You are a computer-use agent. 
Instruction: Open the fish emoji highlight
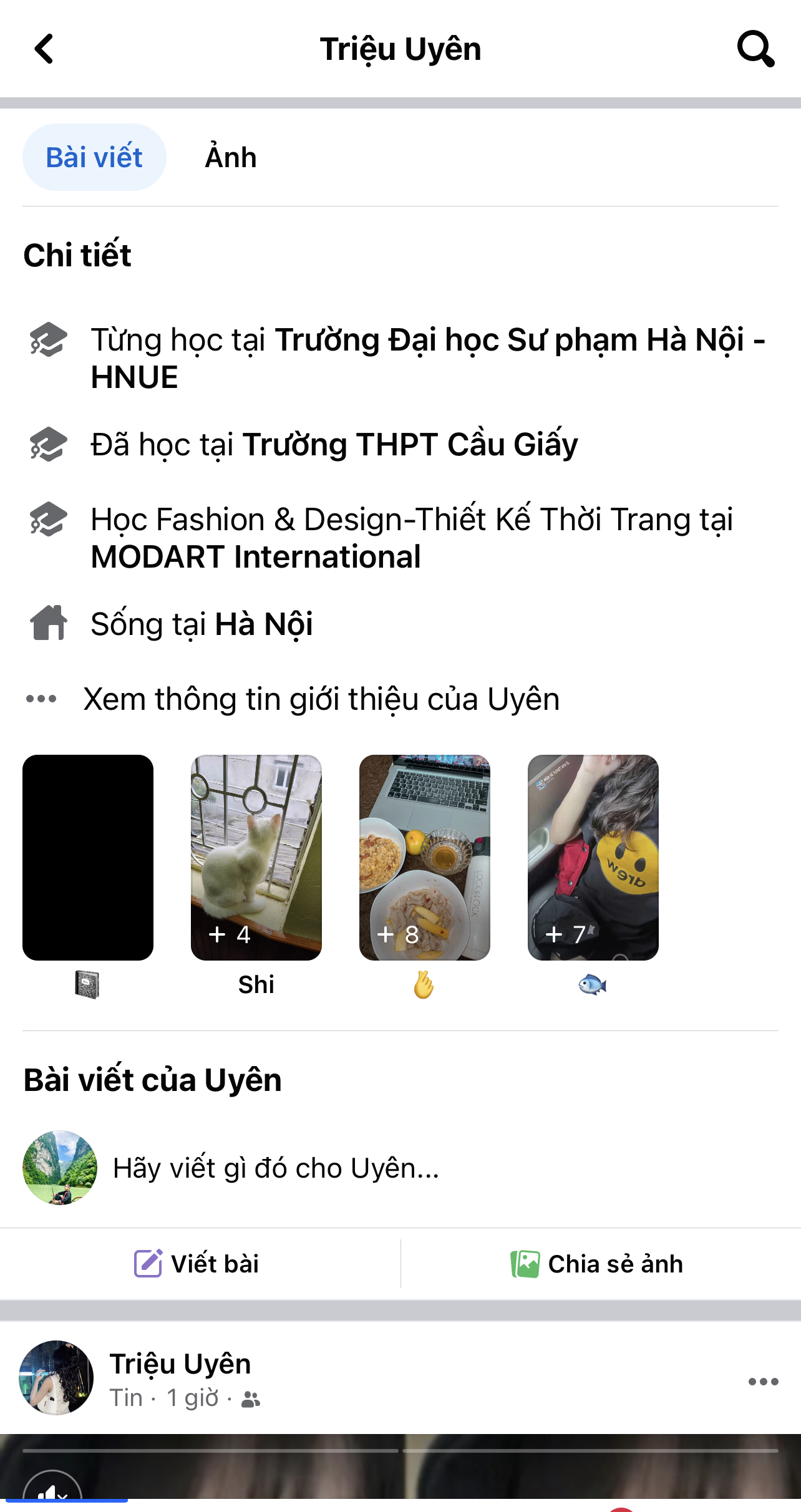[593, 857]
